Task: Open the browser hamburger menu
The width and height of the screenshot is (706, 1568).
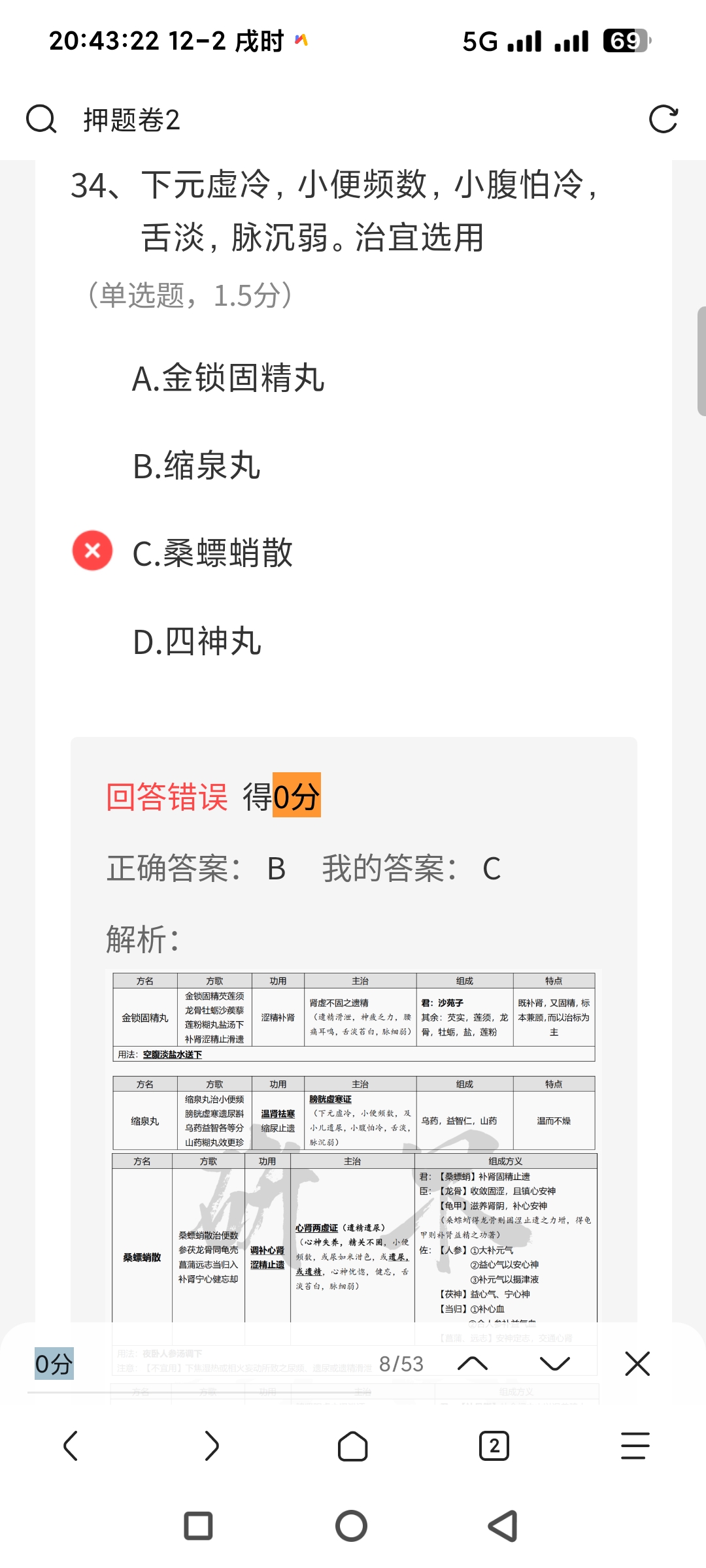Action: 635,1445
